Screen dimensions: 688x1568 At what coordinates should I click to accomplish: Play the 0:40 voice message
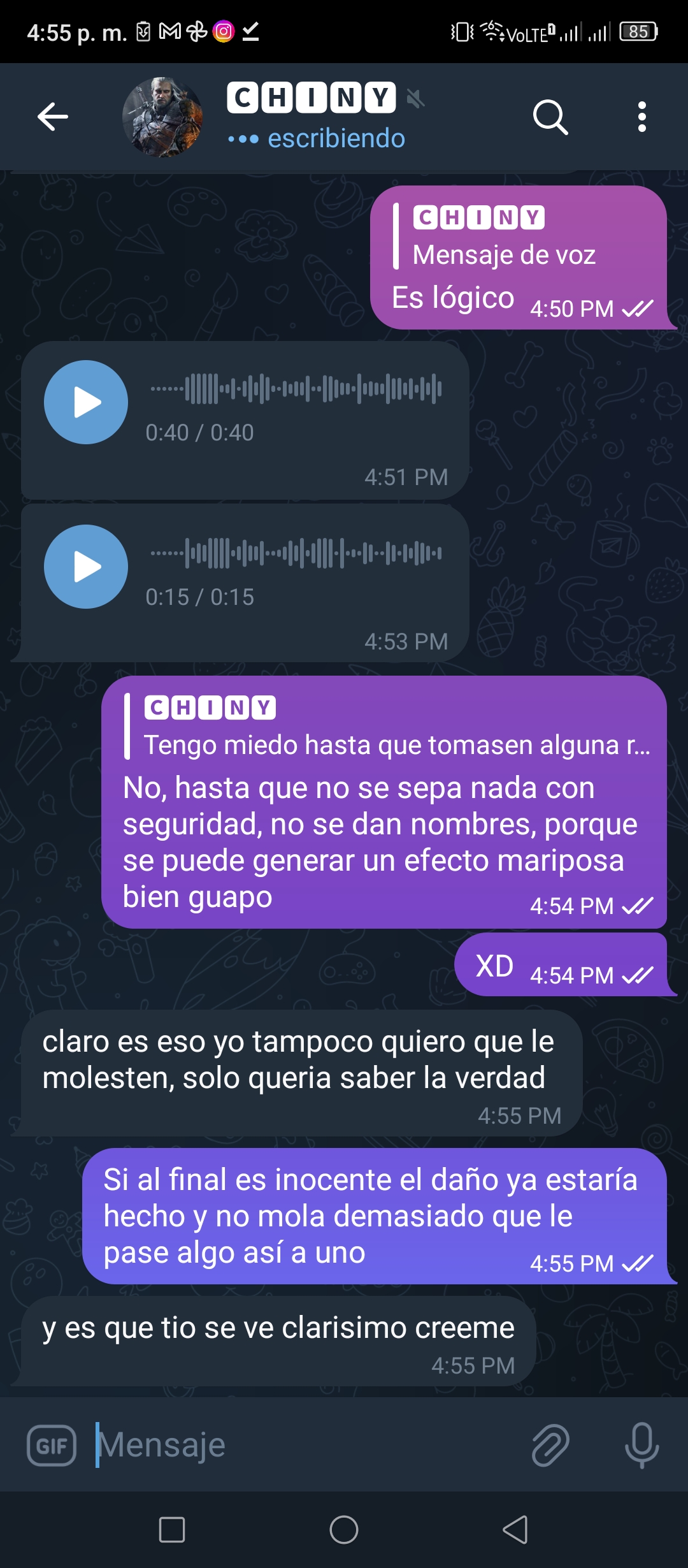coord(86,402)
